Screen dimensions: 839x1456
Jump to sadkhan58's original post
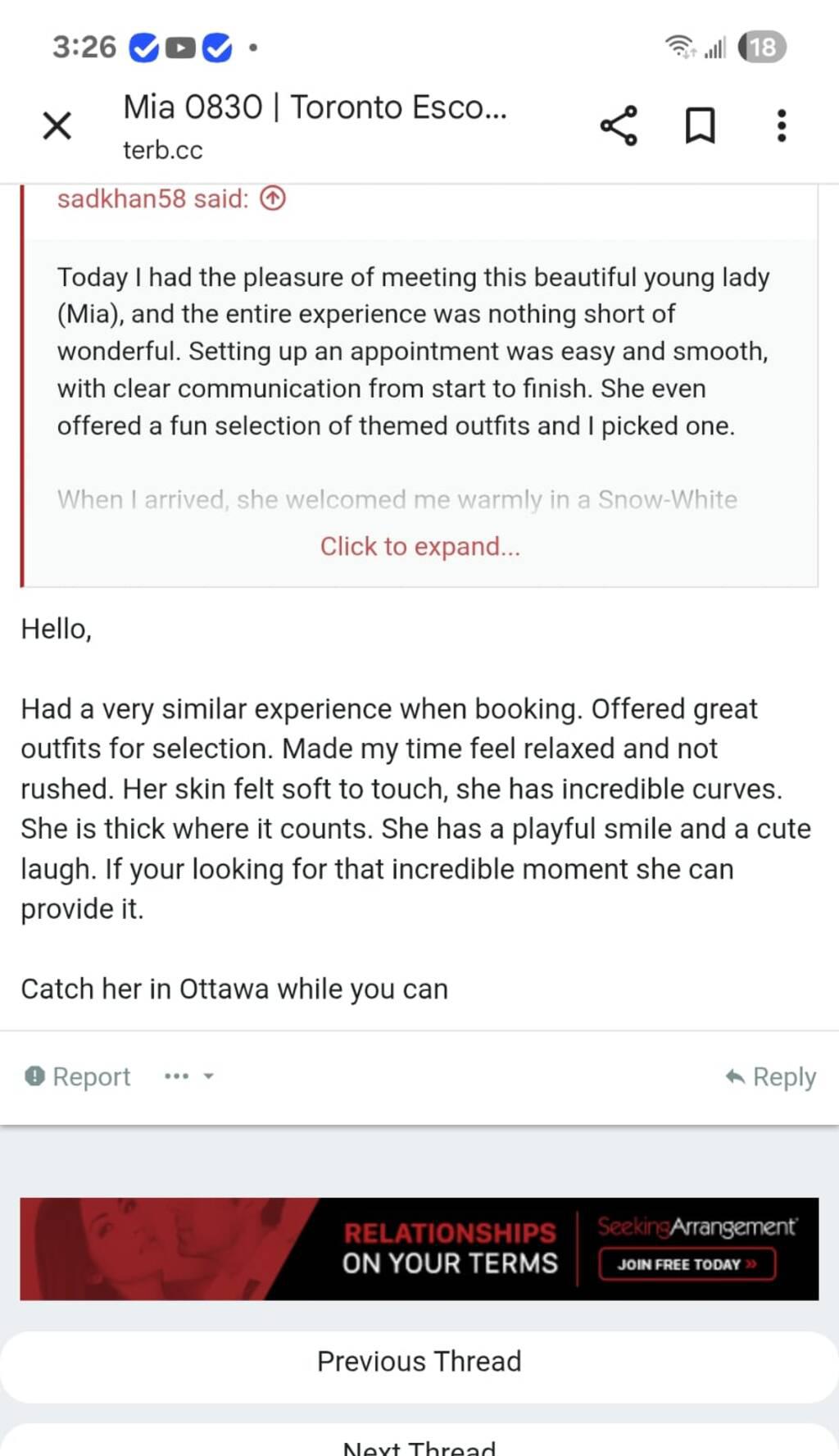[273, 198]
